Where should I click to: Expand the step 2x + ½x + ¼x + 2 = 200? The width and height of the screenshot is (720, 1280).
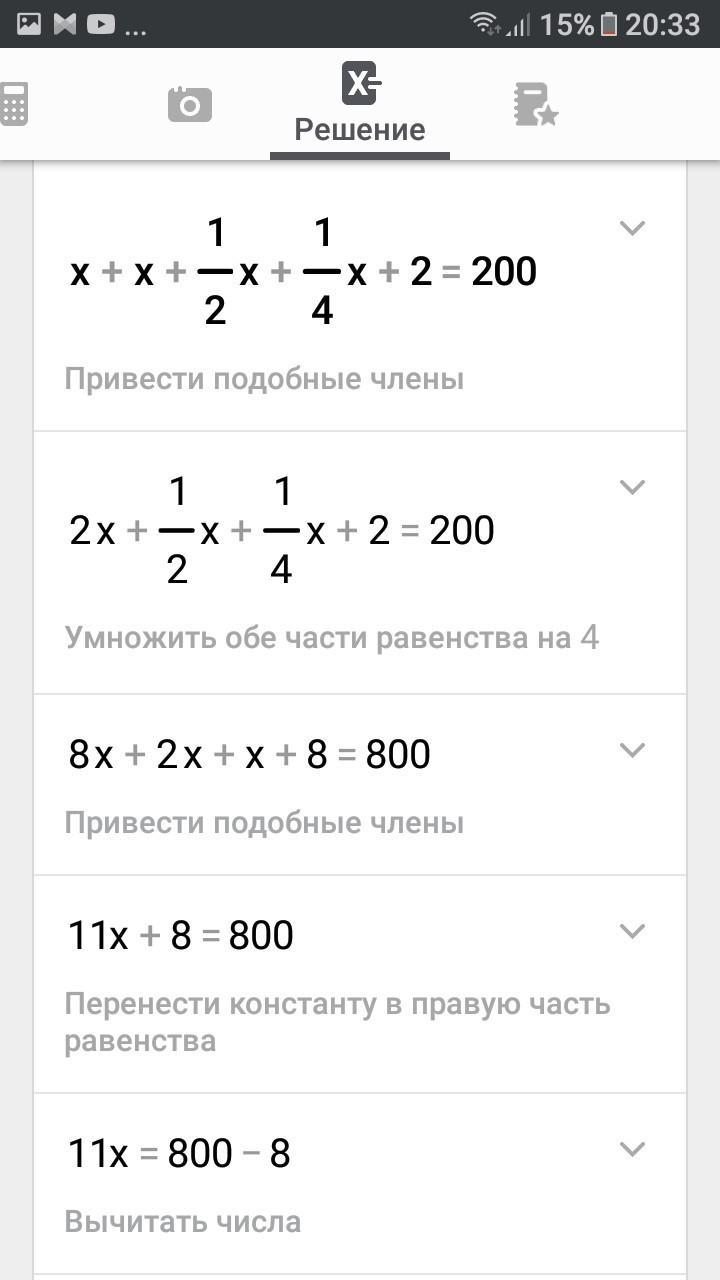click(632, 488)
